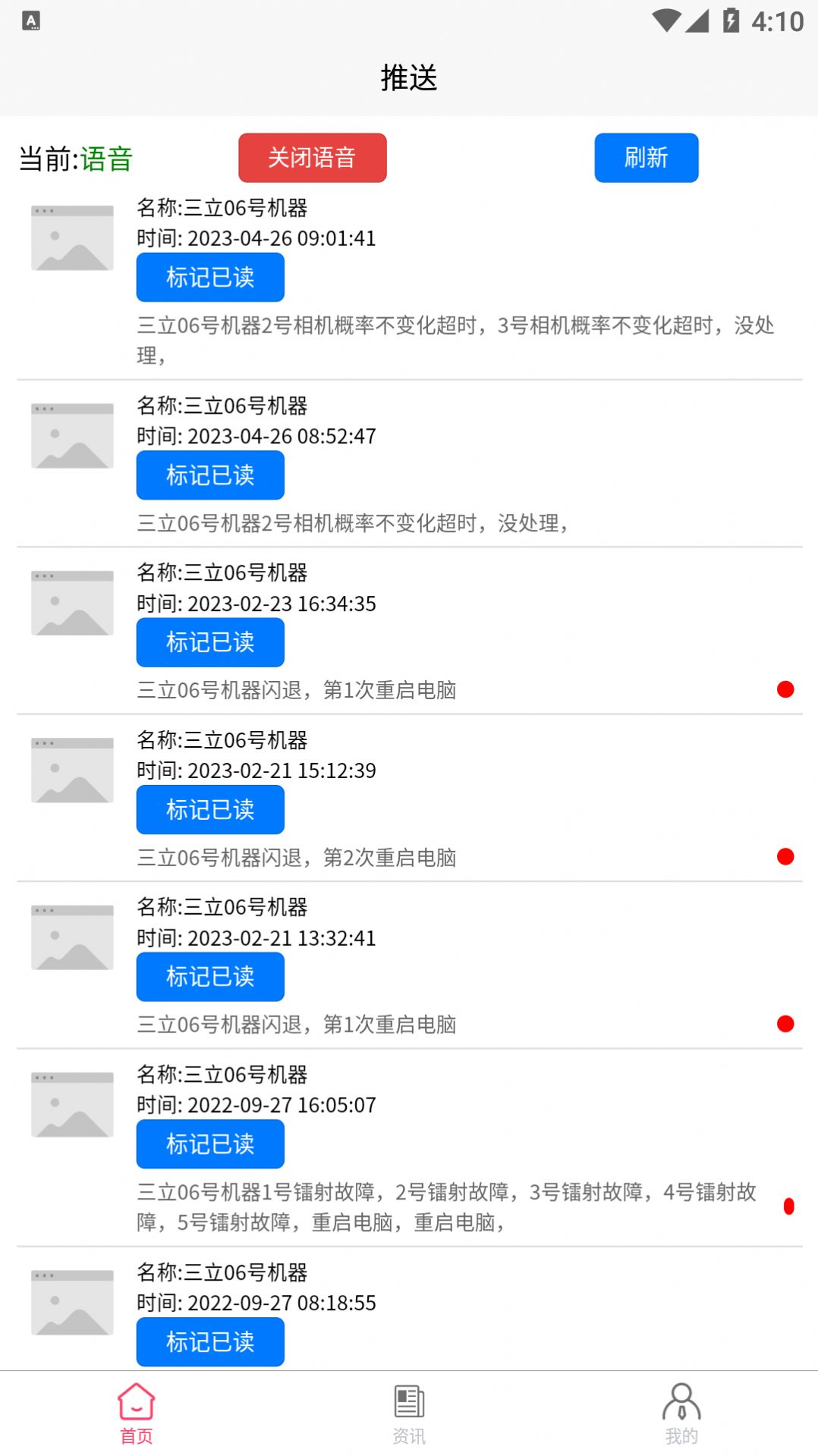Click the red unread dot beside 第2次重启电脑
818x1456 pixels.
point(785,857)
